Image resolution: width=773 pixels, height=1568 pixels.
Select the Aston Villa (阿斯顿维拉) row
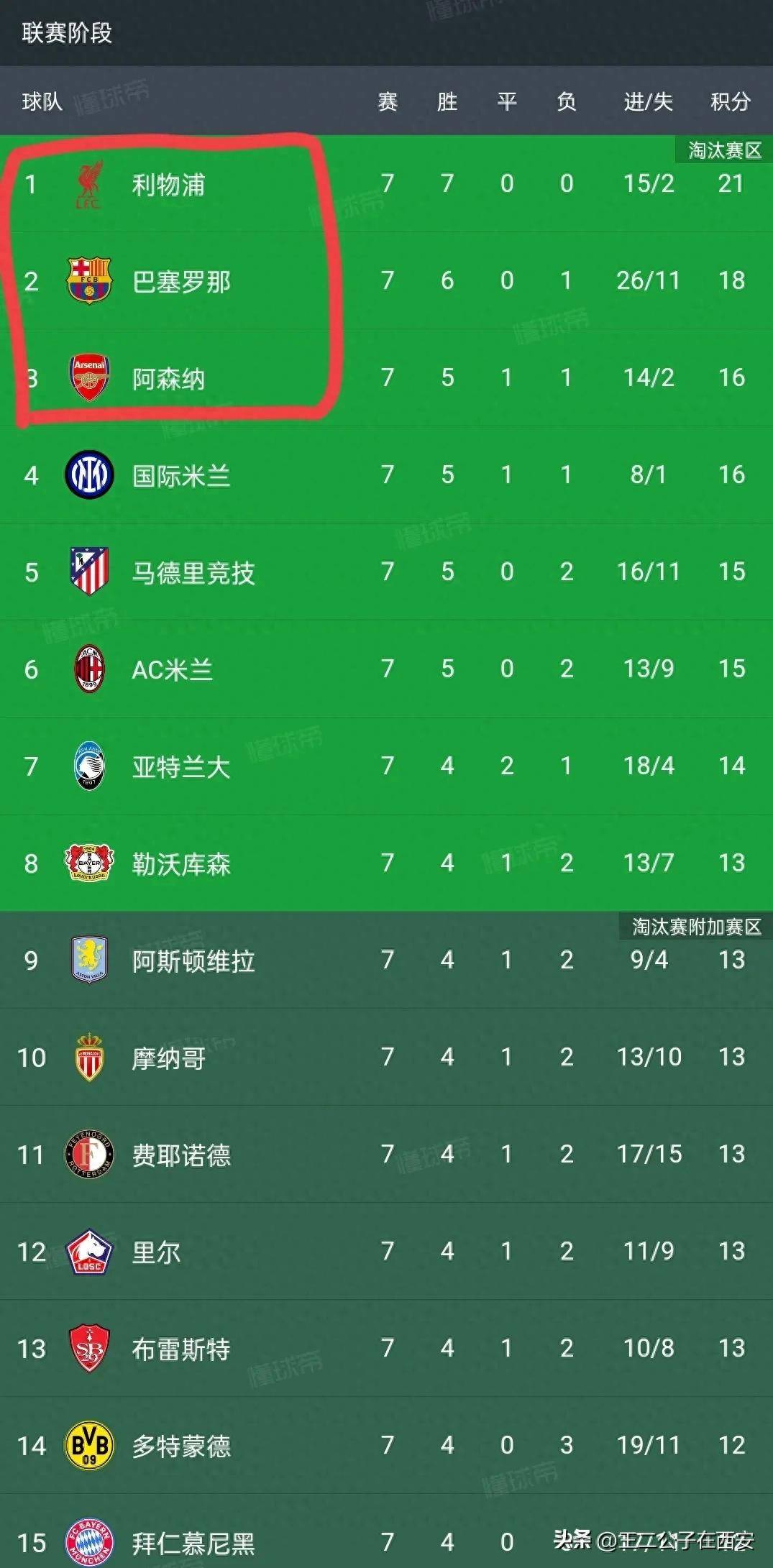pyautogui.click(x=193, y=961)
